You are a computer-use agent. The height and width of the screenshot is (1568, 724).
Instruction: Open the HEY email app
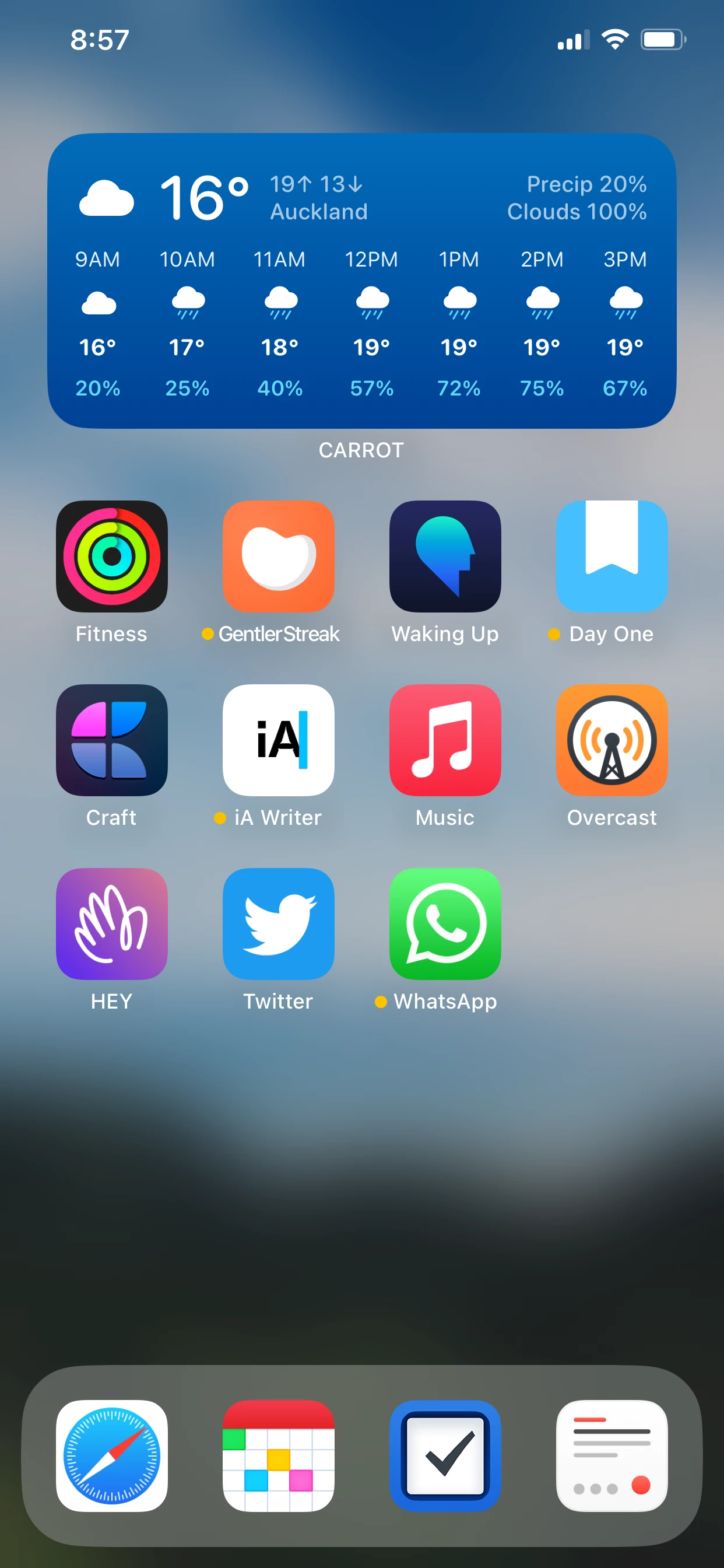112,923
